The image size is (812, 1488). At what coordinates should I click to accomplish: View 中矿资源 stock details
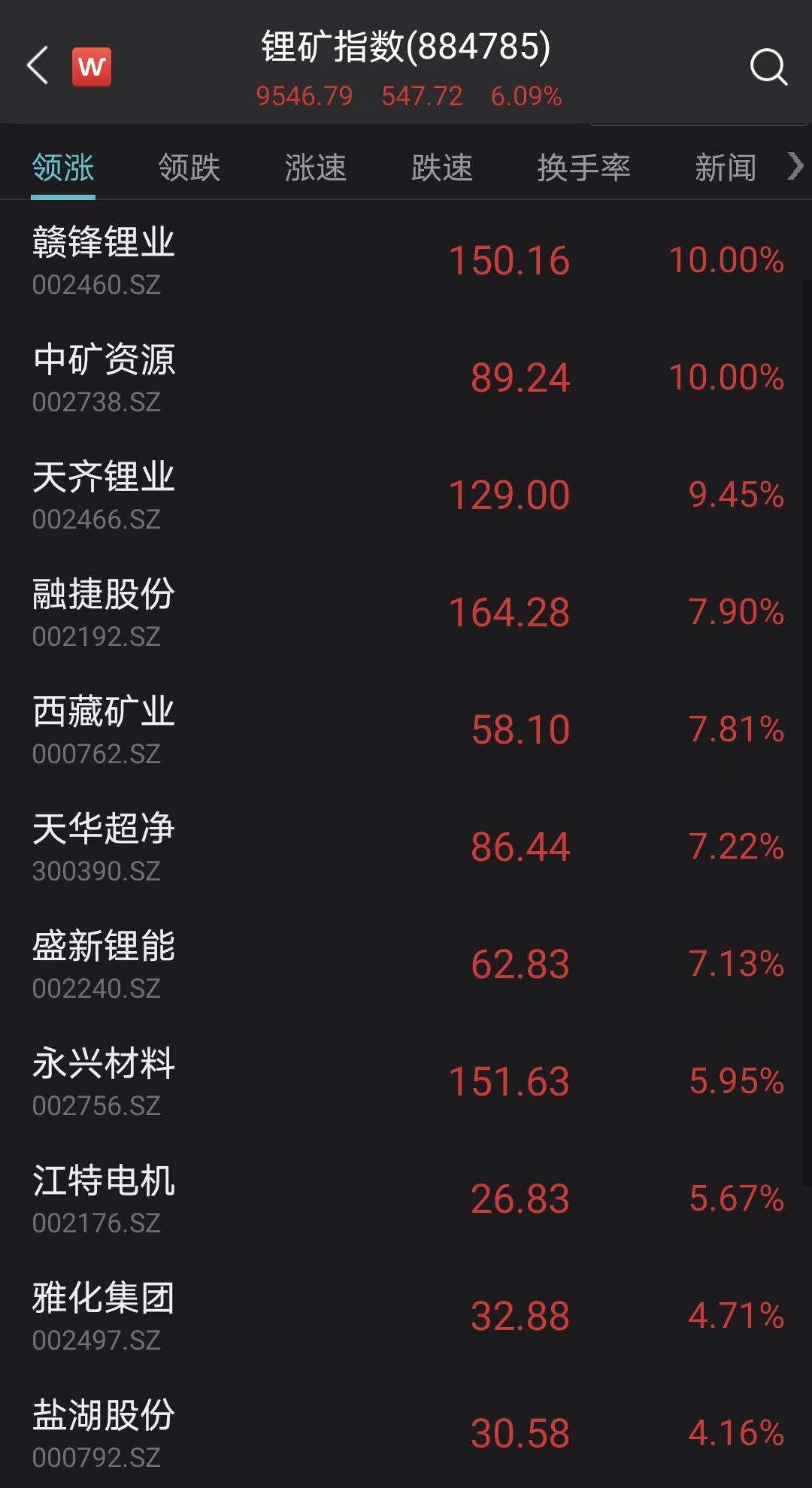point(406,377)
